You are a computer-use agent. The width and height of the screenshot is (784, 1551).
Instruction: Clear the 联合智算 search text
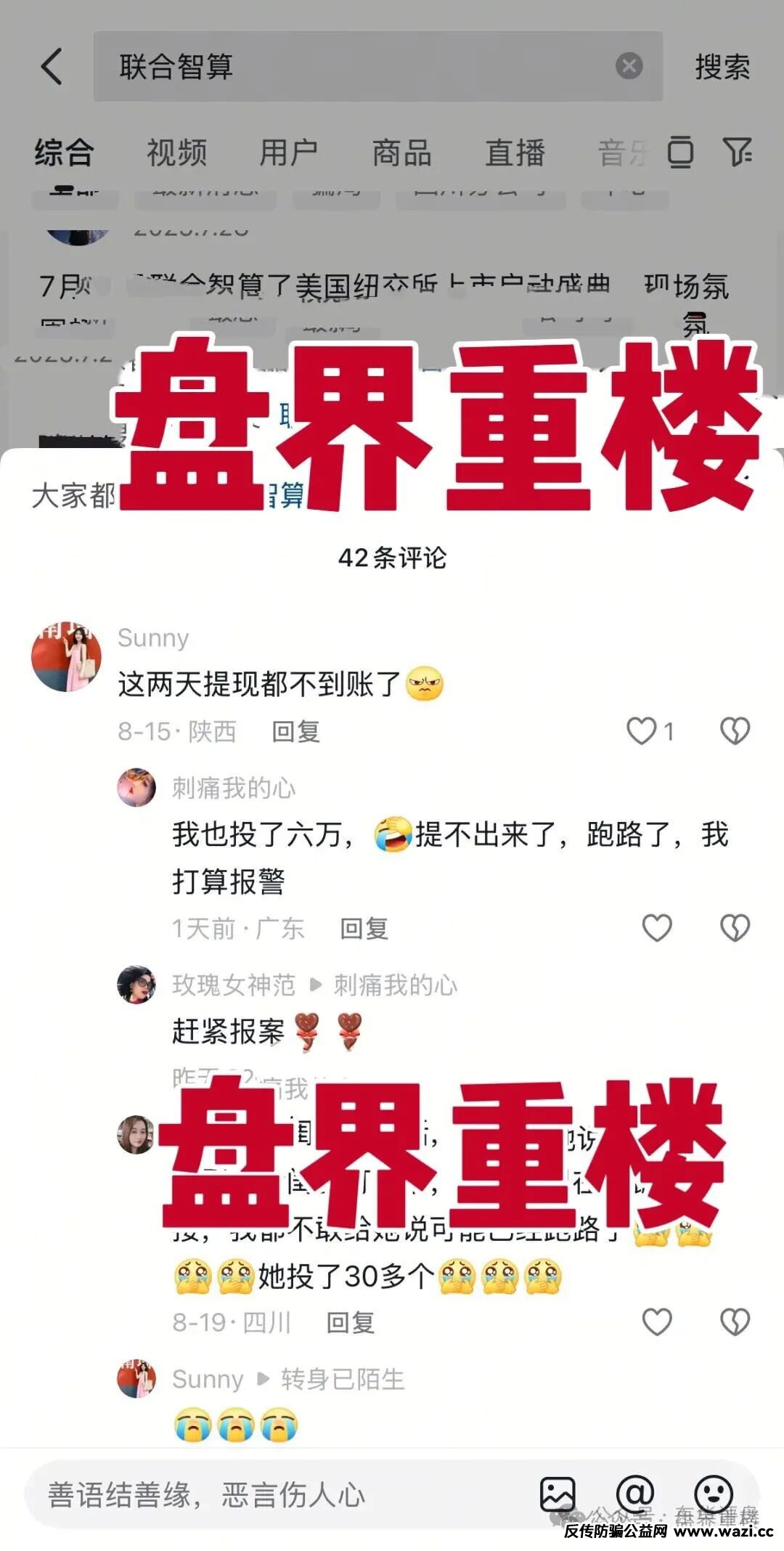tap(629, 66)
